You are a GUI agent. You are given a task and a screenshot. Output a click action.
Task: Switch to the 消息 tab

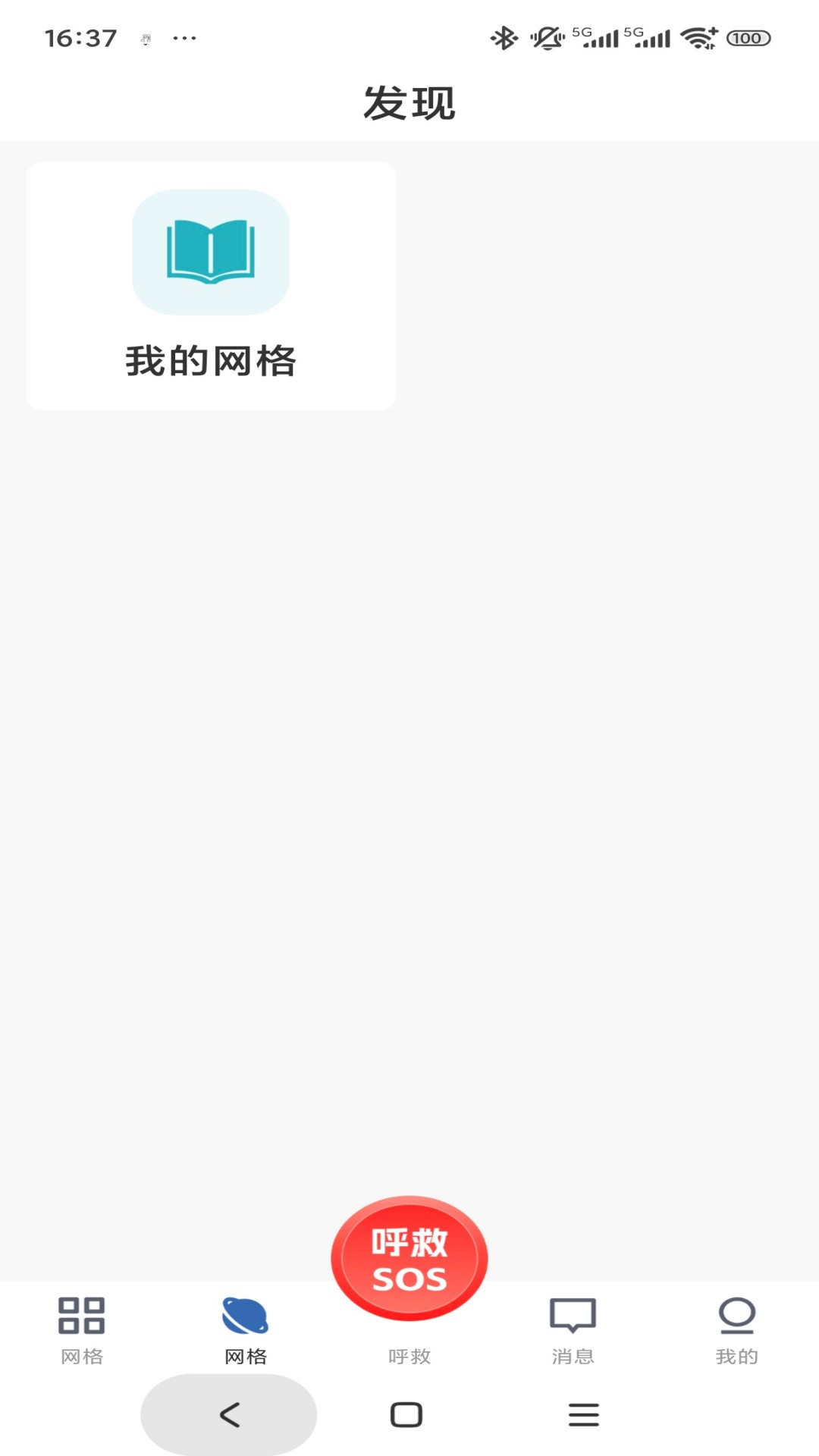tap(573, 1329)
